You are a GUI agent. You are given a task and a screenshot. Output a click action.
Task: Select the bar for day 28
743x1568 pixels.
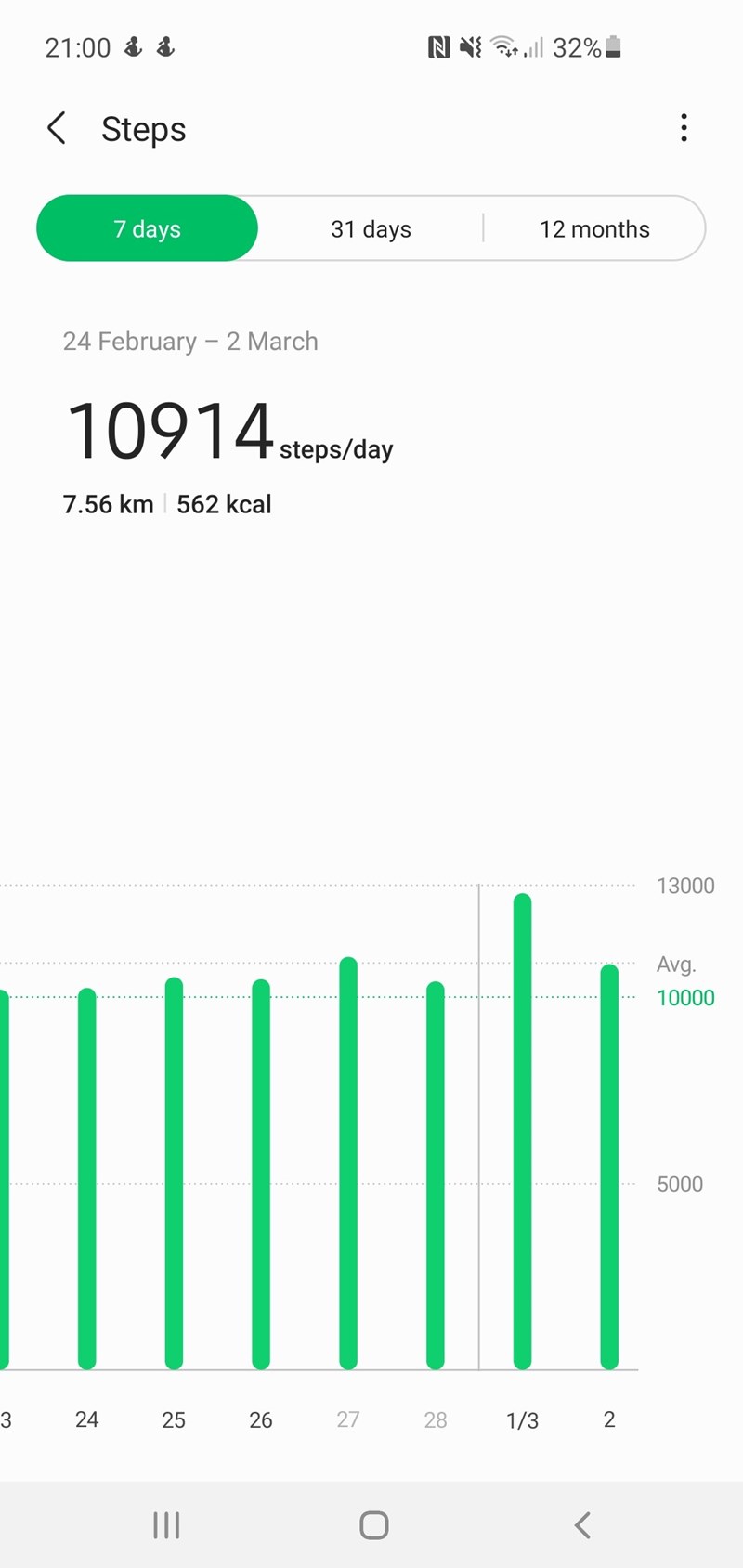tap(436, 1175)
